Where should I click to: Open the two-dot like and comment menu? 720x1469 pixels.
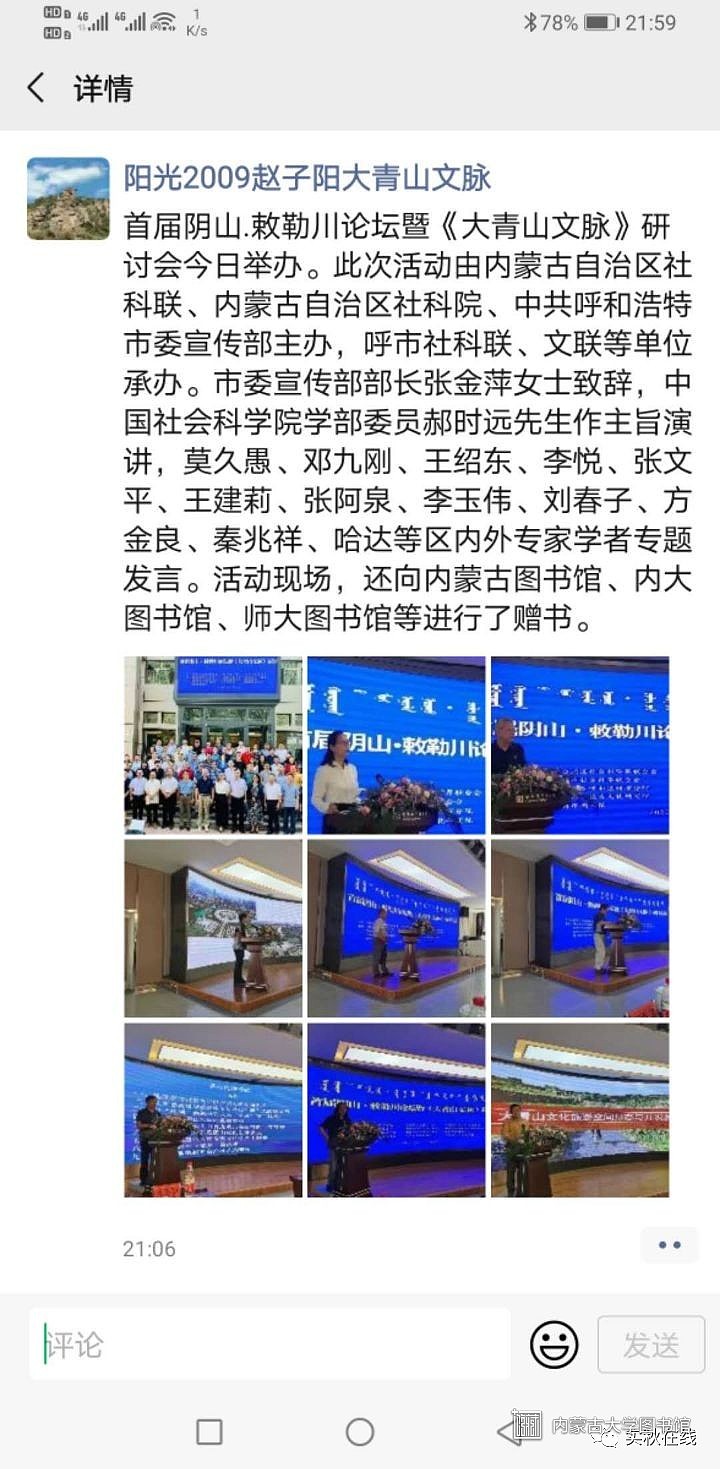(669, 1245)
